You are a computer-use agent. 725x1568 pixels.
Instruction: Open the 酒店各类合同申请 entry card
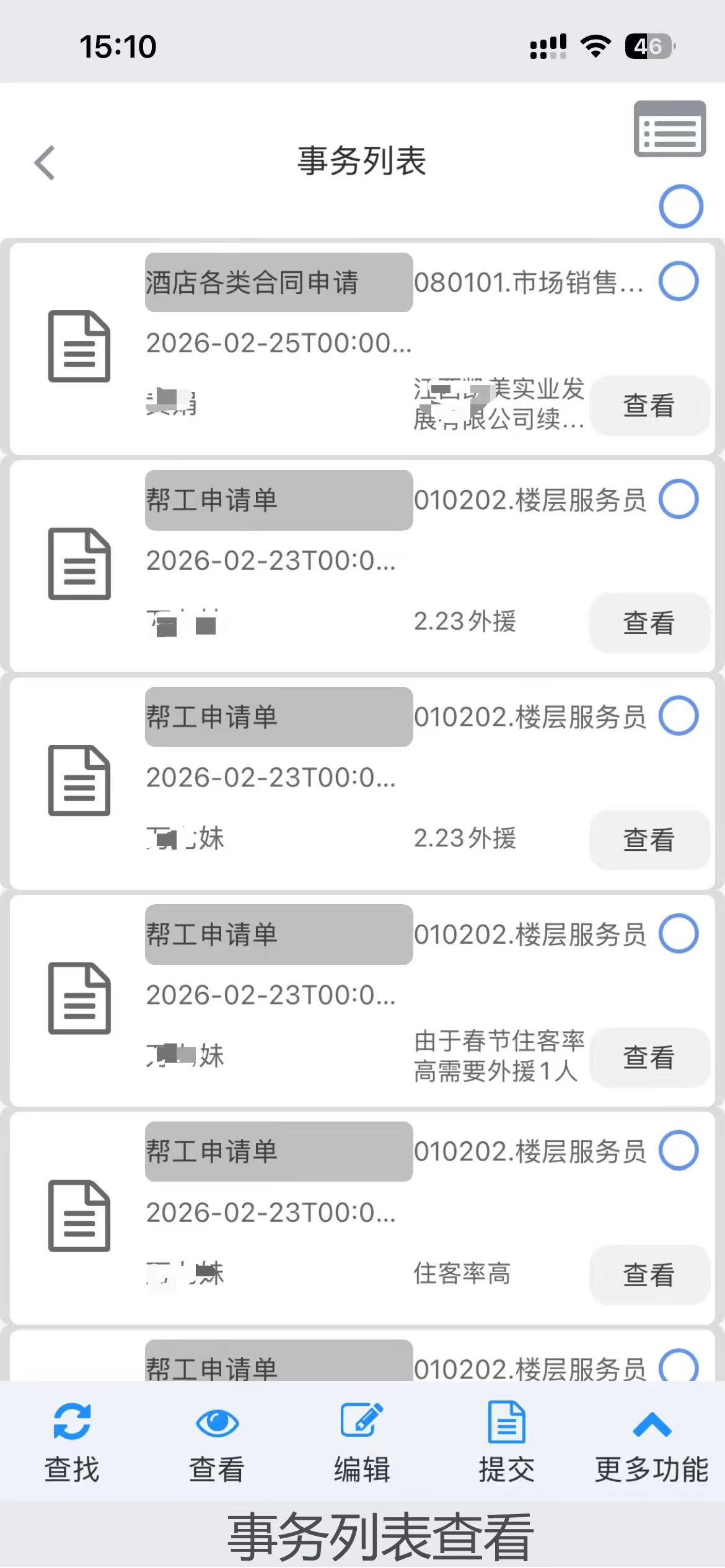(x=279, y=347)
